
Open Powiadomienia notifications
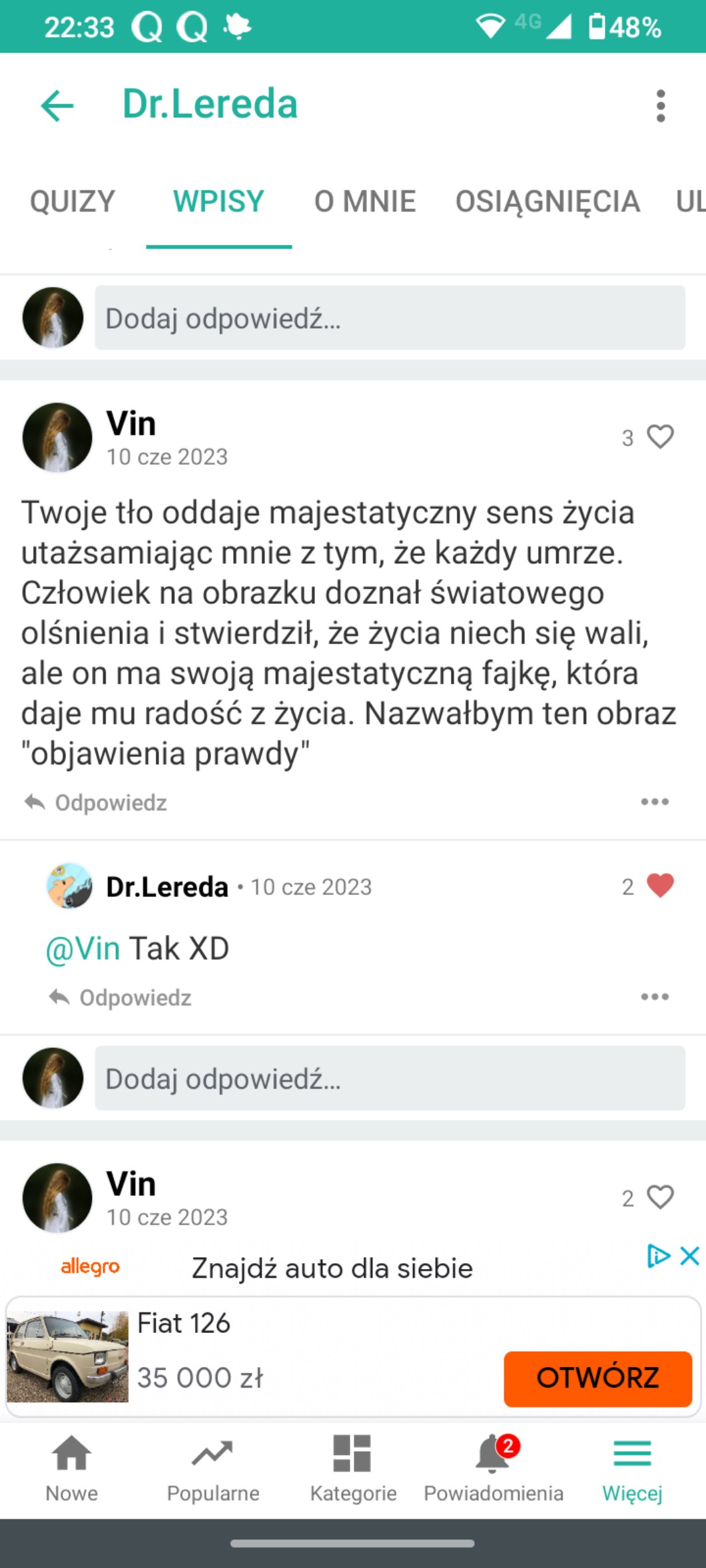point(494,1468)
